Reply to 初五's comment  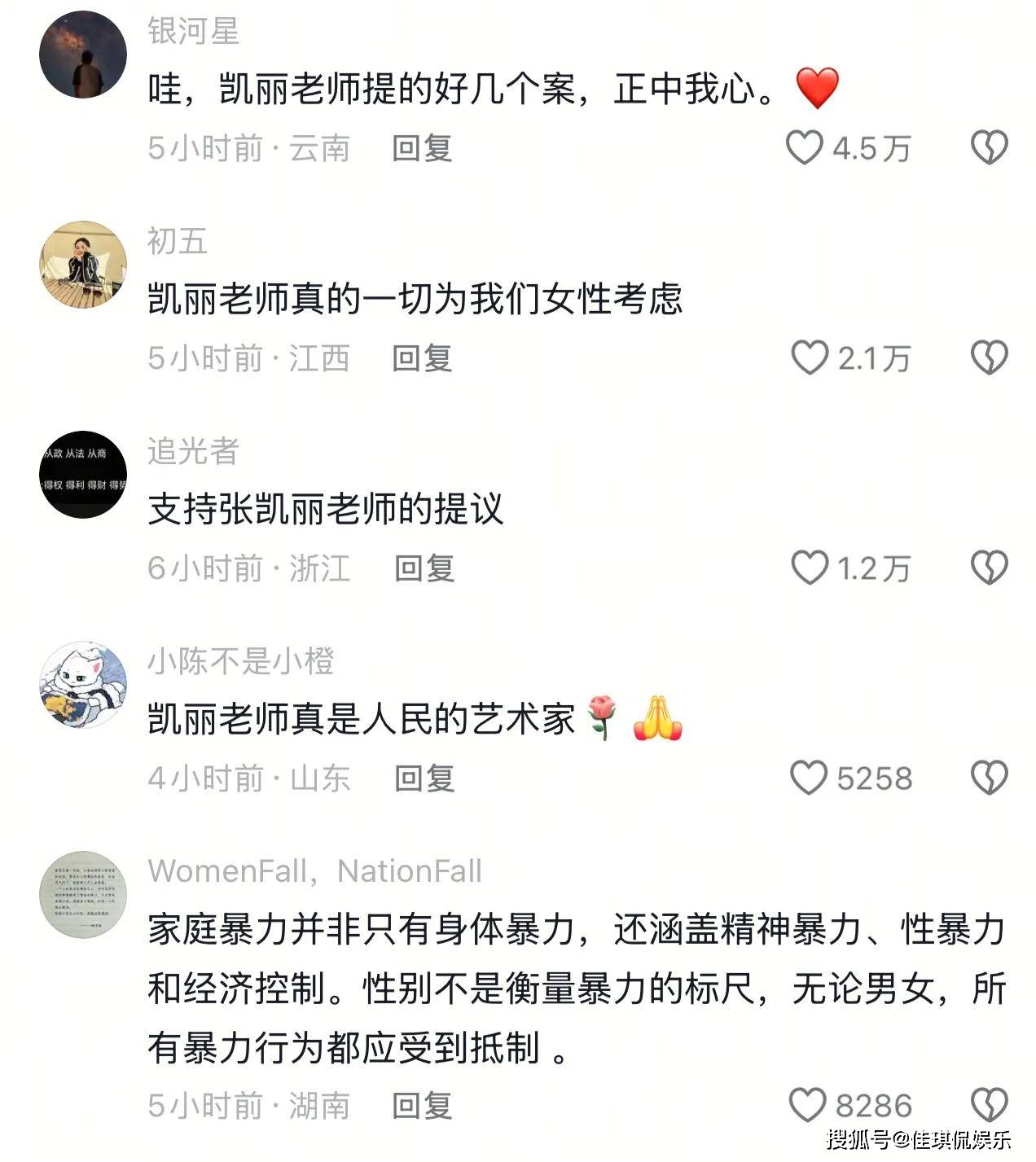click(422, 359)
